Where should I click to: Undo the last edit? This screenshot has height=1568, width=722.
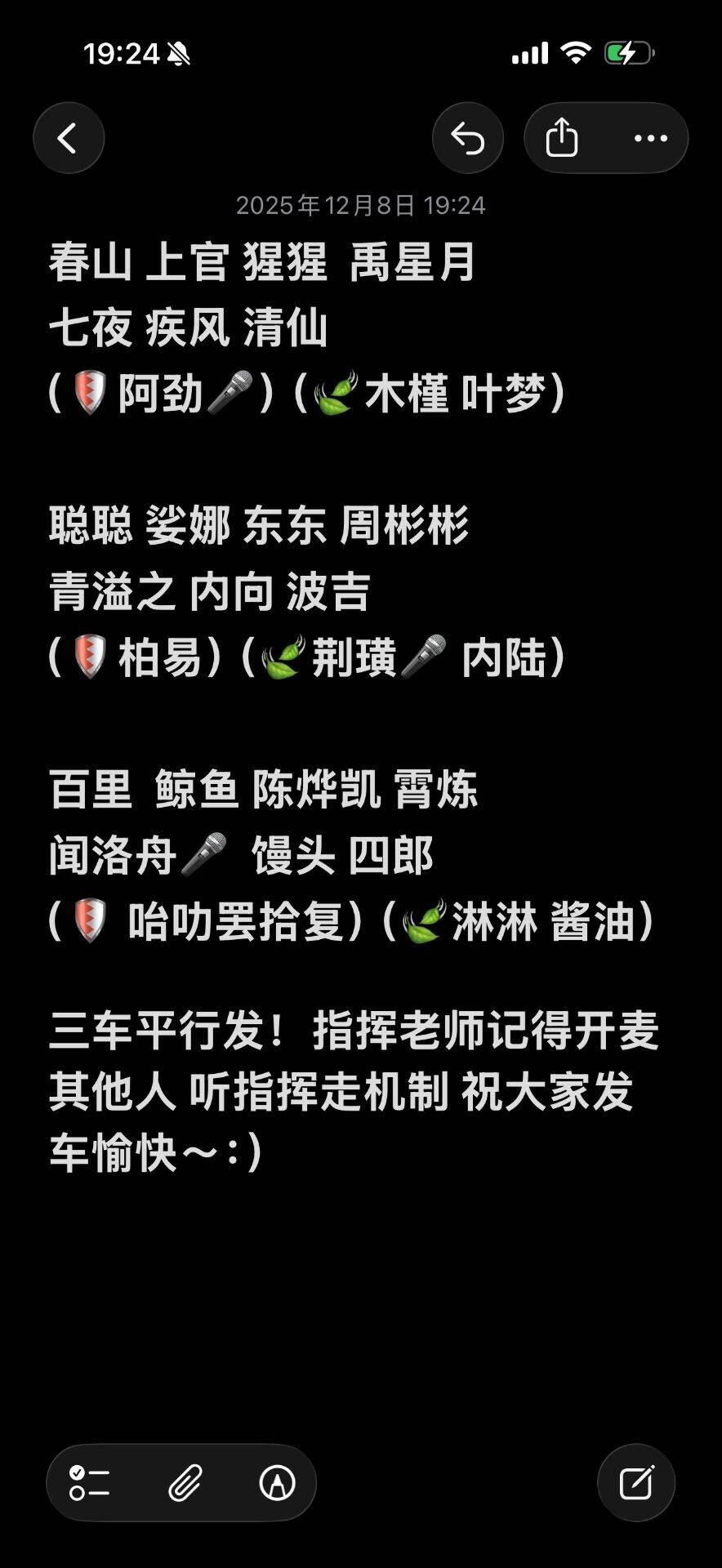468,138
